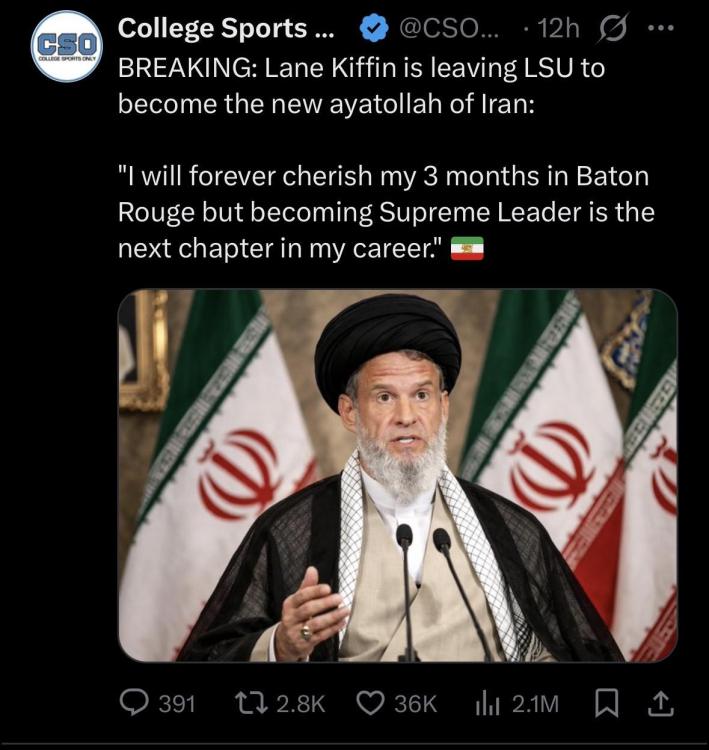Open the post's three-dot overflow menu
The width and height of the screenshot is (709, 750).
(x=660, y=29)
